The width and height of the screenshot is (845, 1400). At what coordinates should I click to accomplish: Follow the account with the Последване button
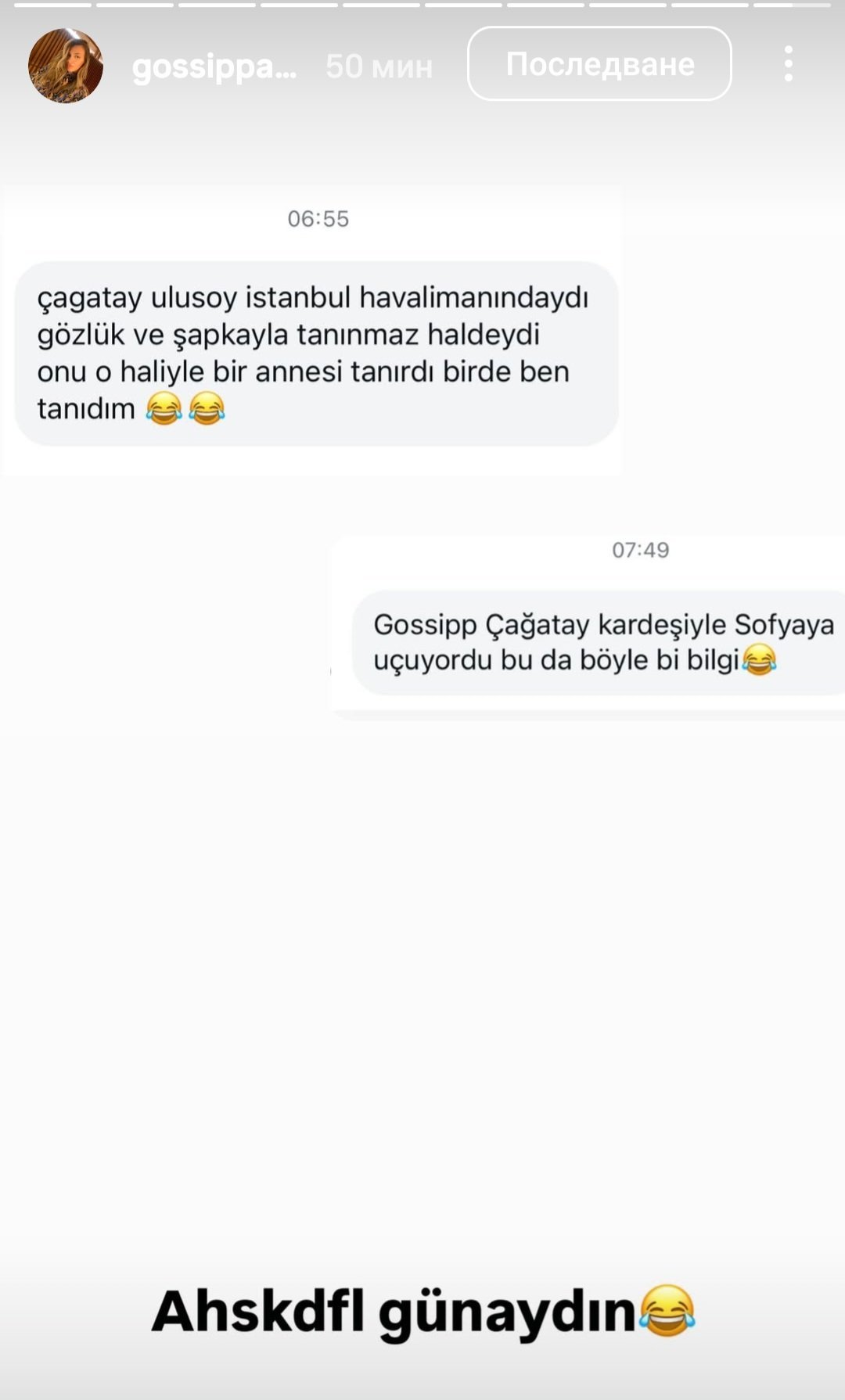599,64
